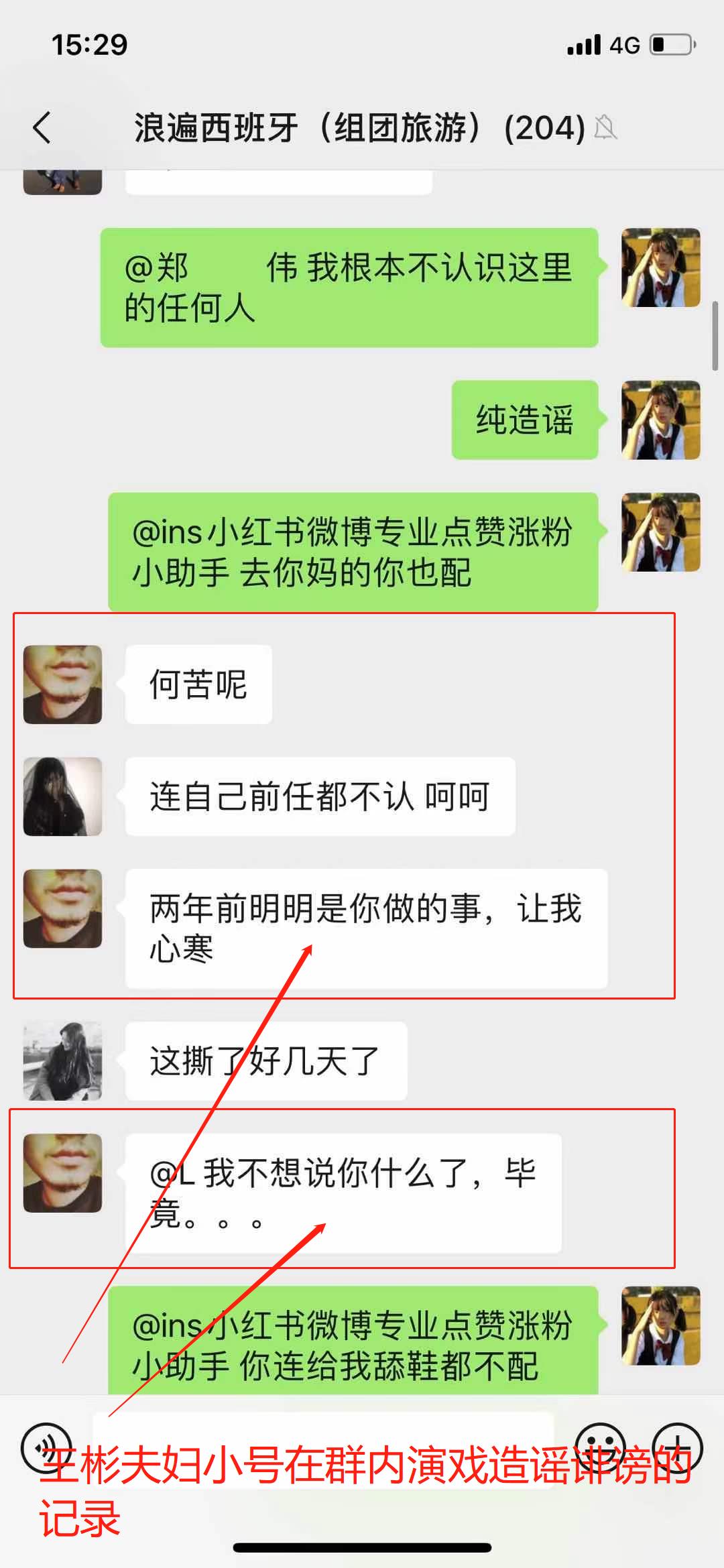The width and height of the screenshot is (724, 1568).
Task: Open avatar beside 连自己前任都不认 呵呵
Action: tap(62, 796)
